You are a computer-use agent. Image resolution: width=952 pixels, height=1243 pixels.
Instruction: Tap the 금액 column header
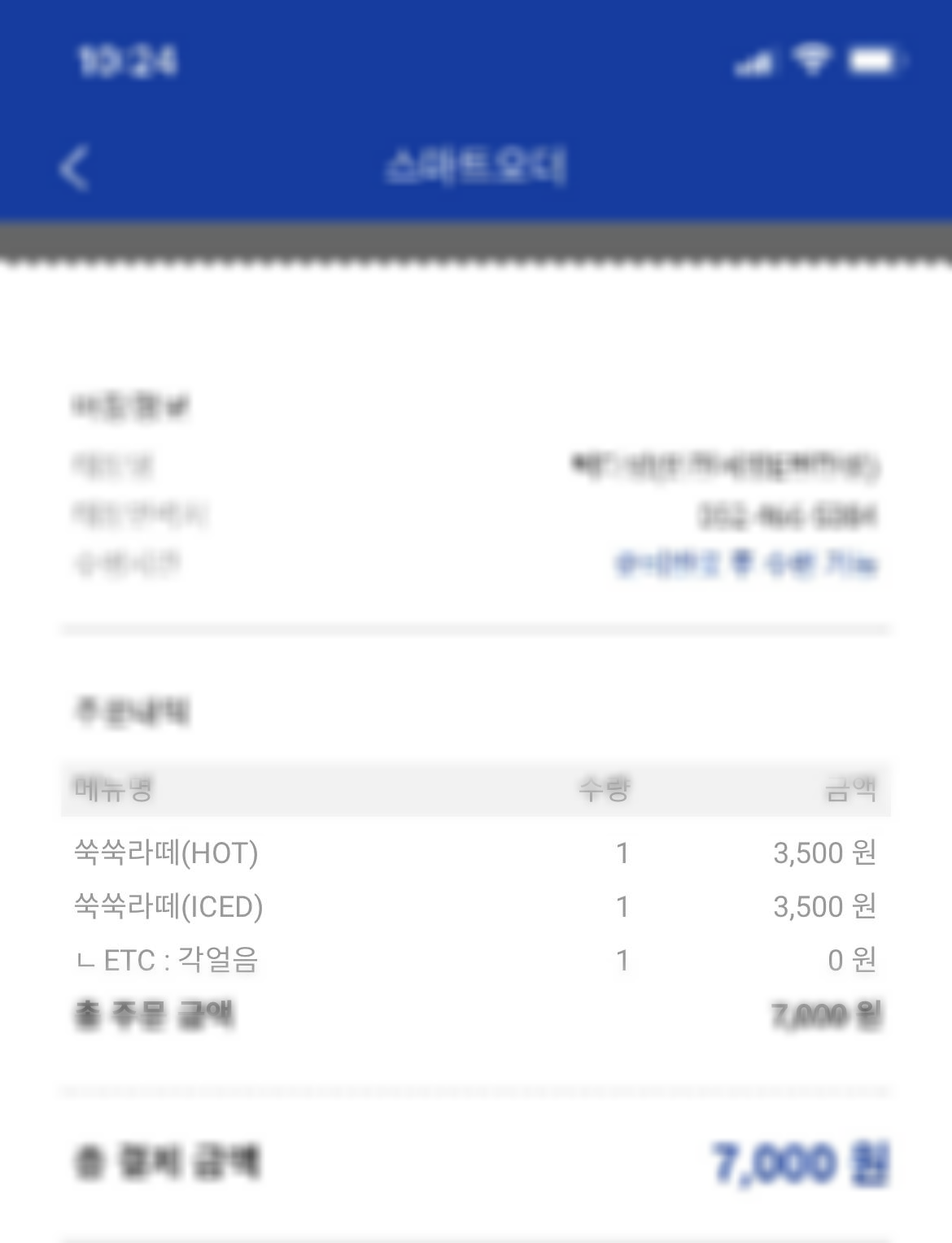tap(854, 788)
